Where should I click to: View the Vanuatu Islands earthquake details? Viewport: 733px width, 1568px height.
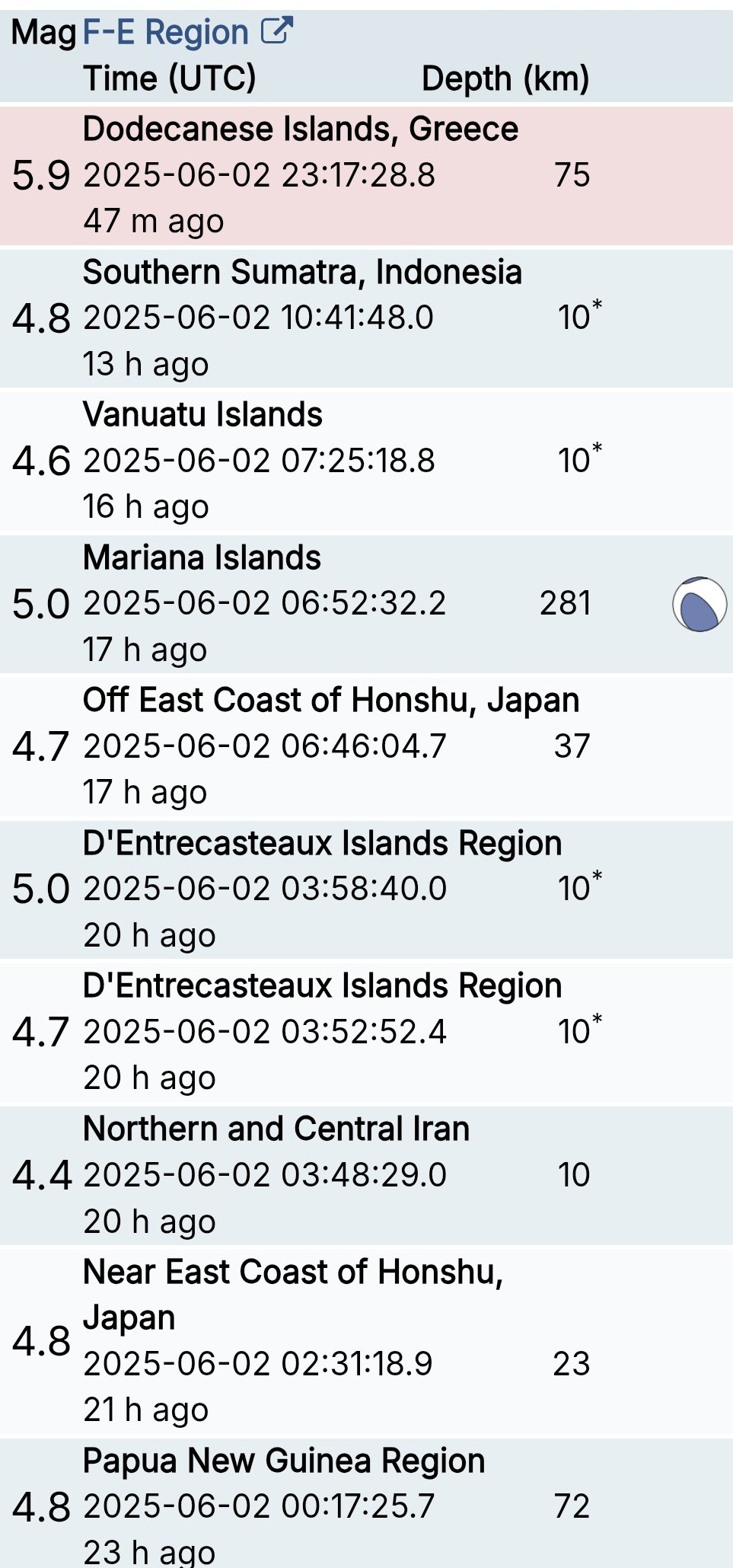point(366,461)
